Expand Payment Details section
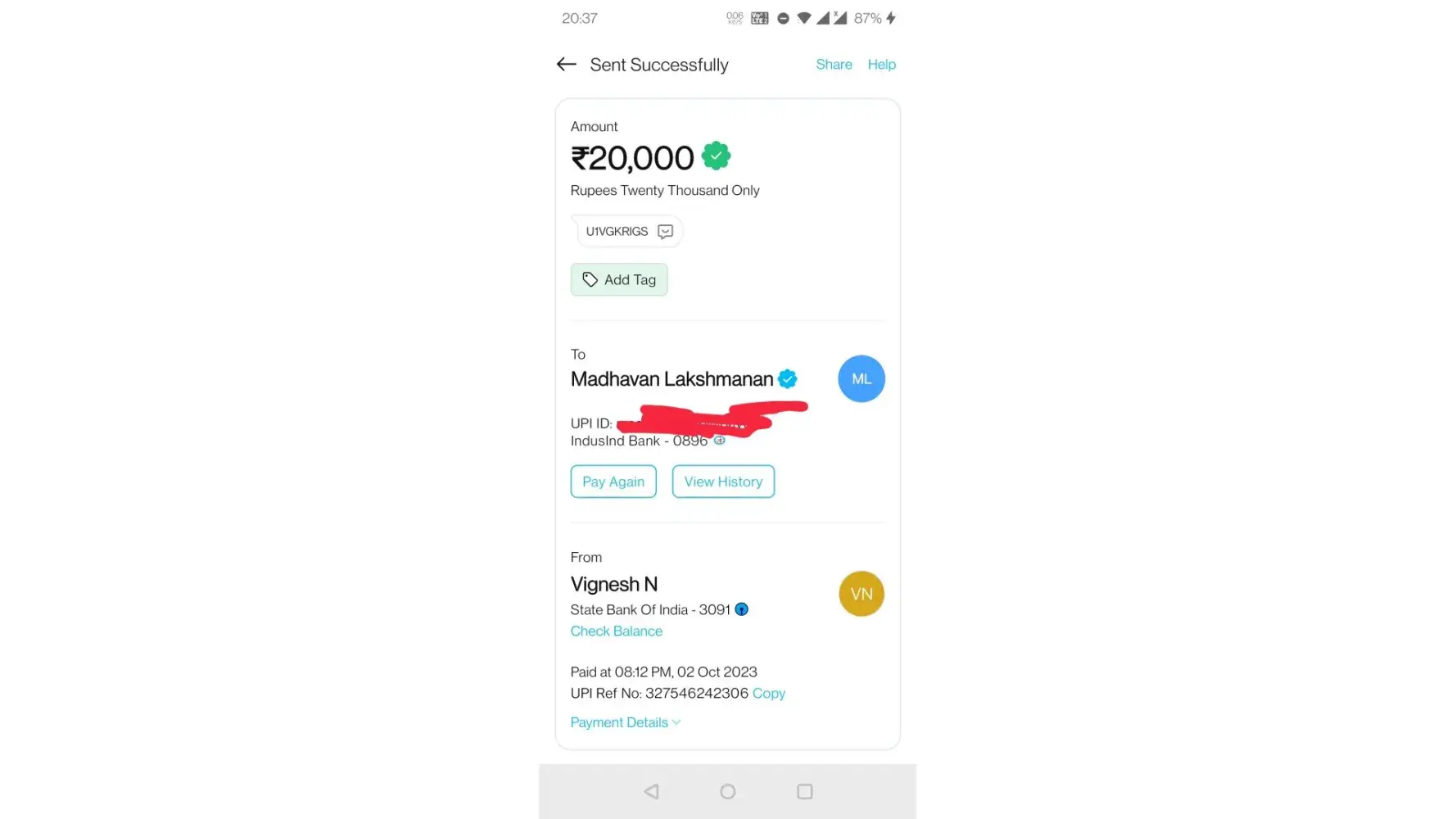The image size is (1456, 819). (x=625, y=722)
